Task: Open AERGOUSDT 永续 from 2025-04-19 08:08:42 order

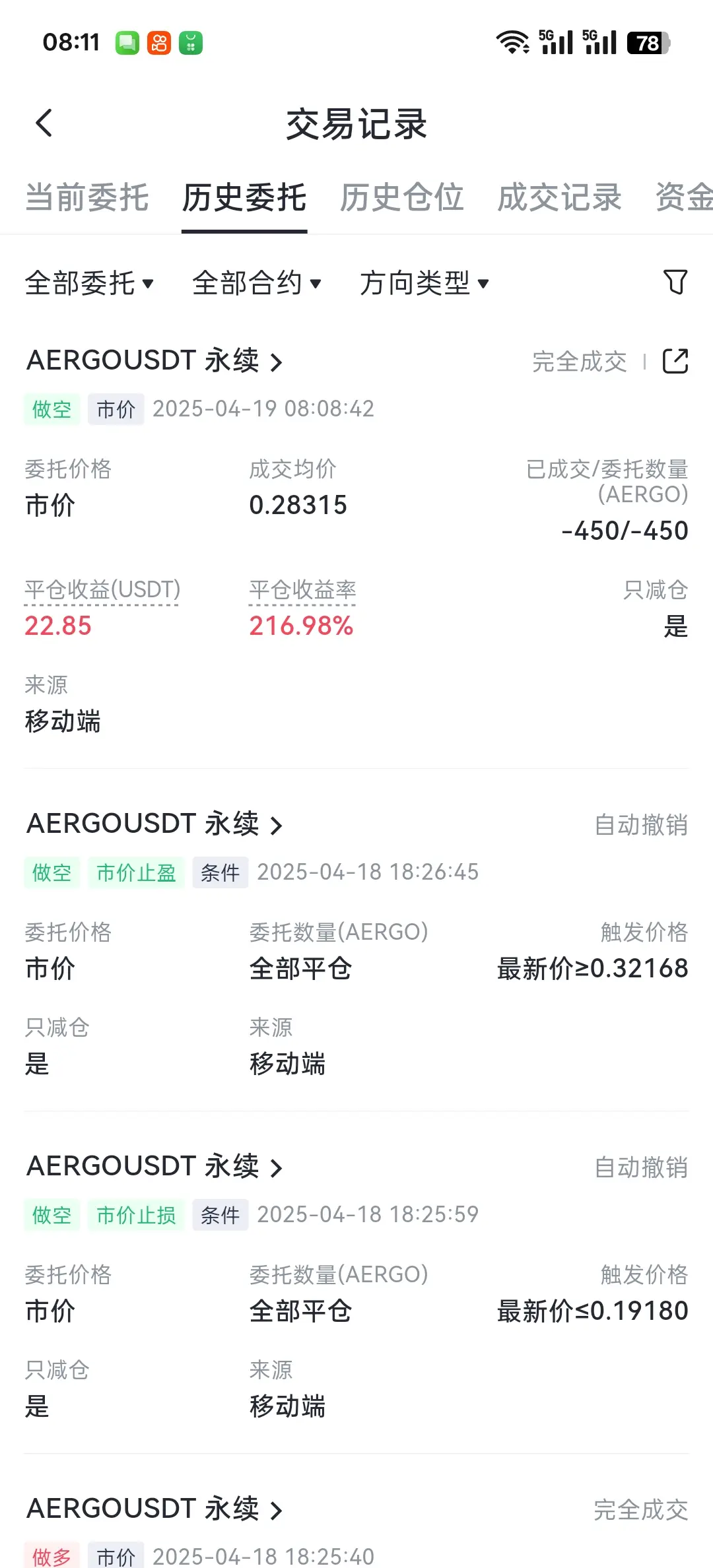Action: 154,361
